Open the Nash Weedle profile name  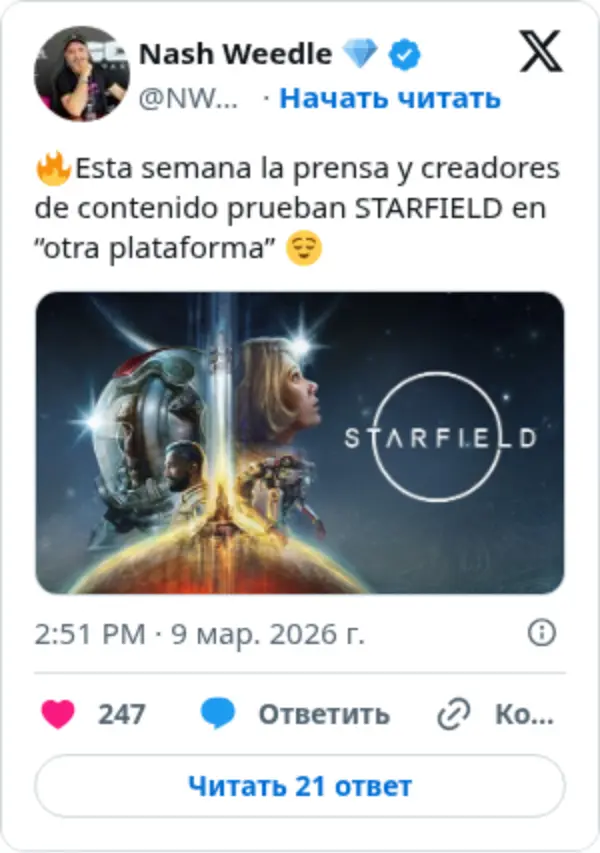coord(235,55)
